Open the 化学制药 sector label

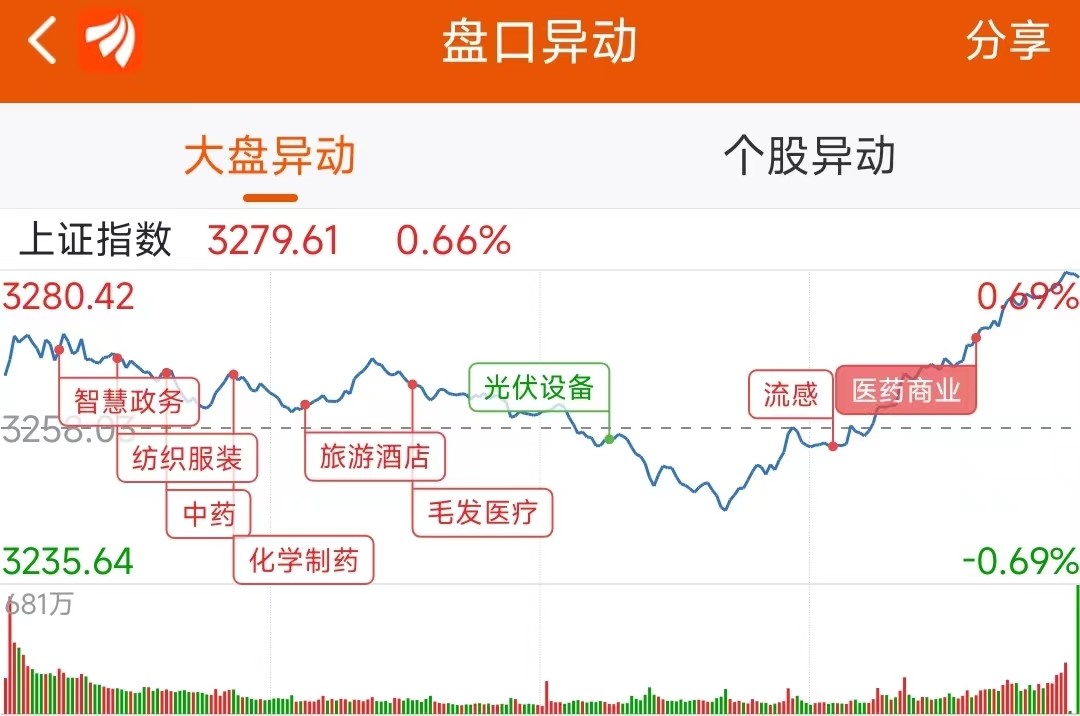[x=303, y=560]
